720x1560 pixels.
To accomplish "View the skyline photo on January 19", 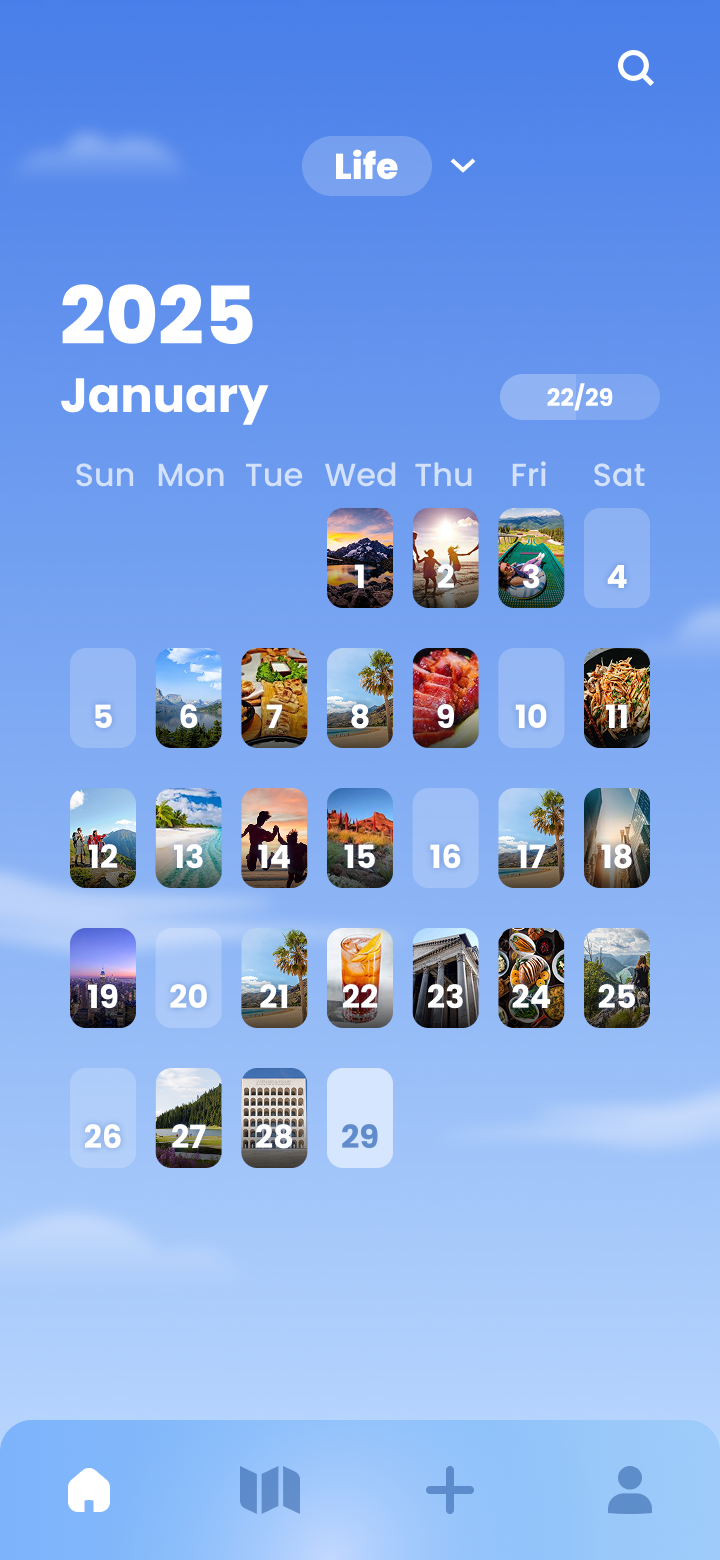I will click(103, 978).
